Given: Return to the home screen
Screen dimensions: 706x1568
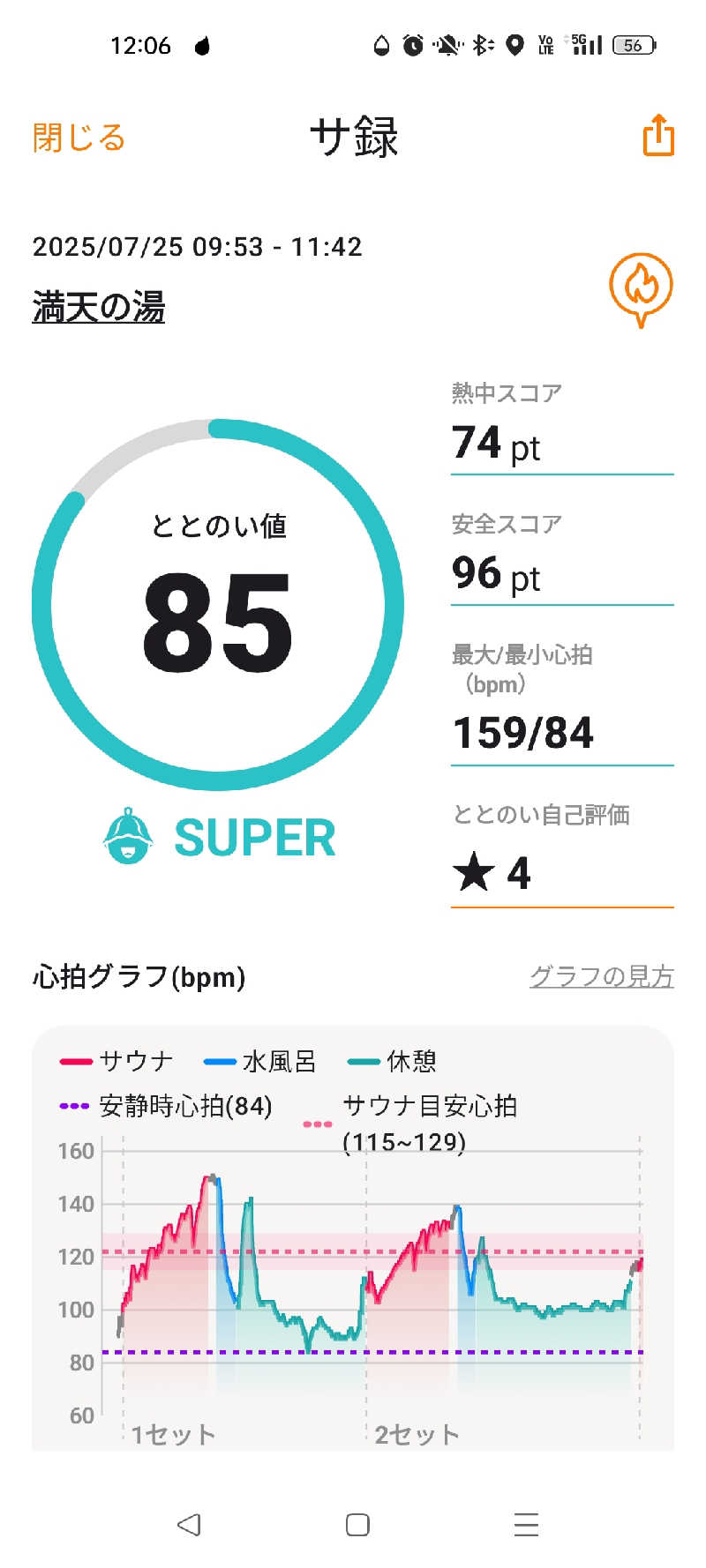Looking at the screenshot, I should (x=357, y=1525).
